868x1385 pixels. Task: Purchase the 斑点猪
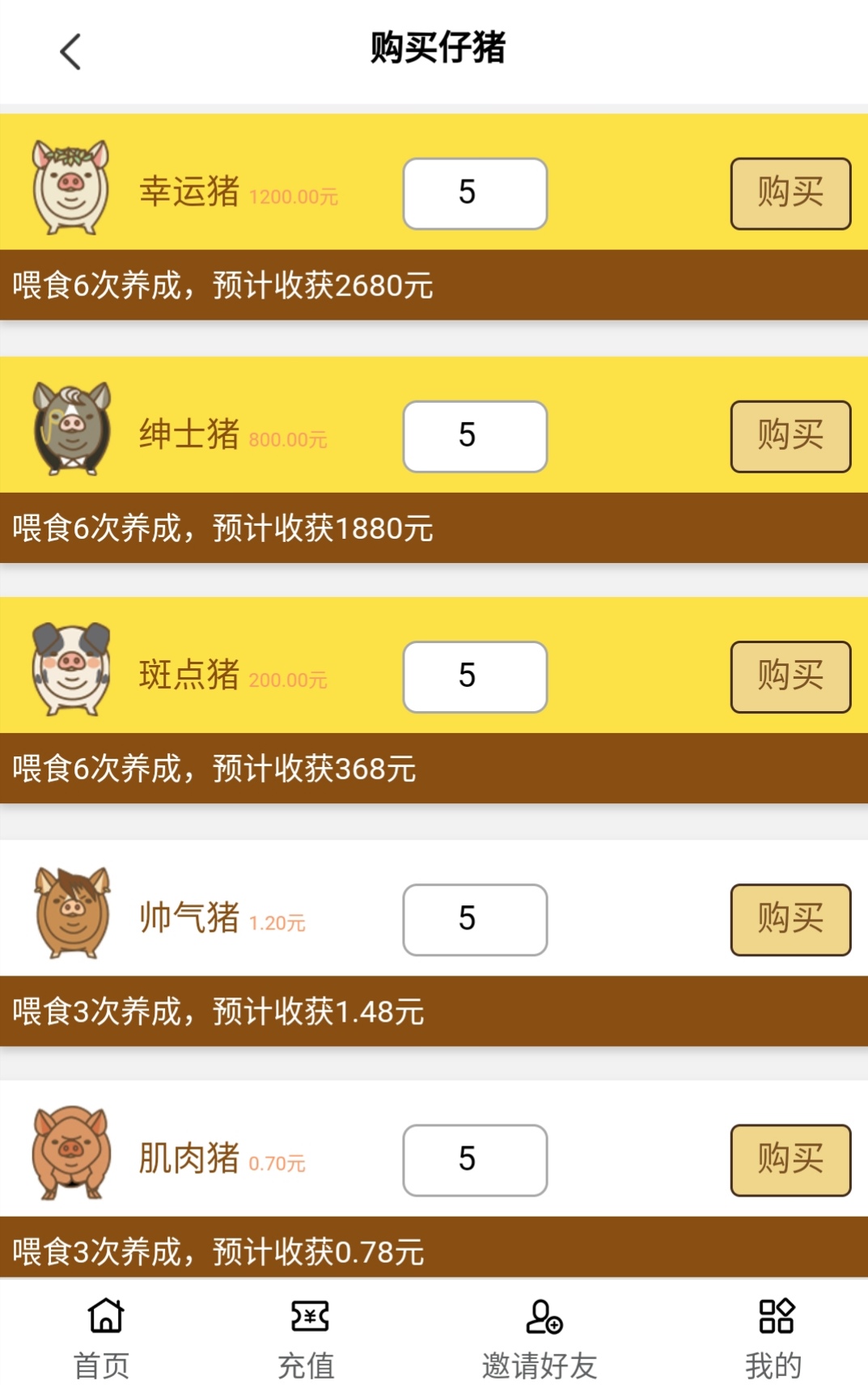click(790, 676)
